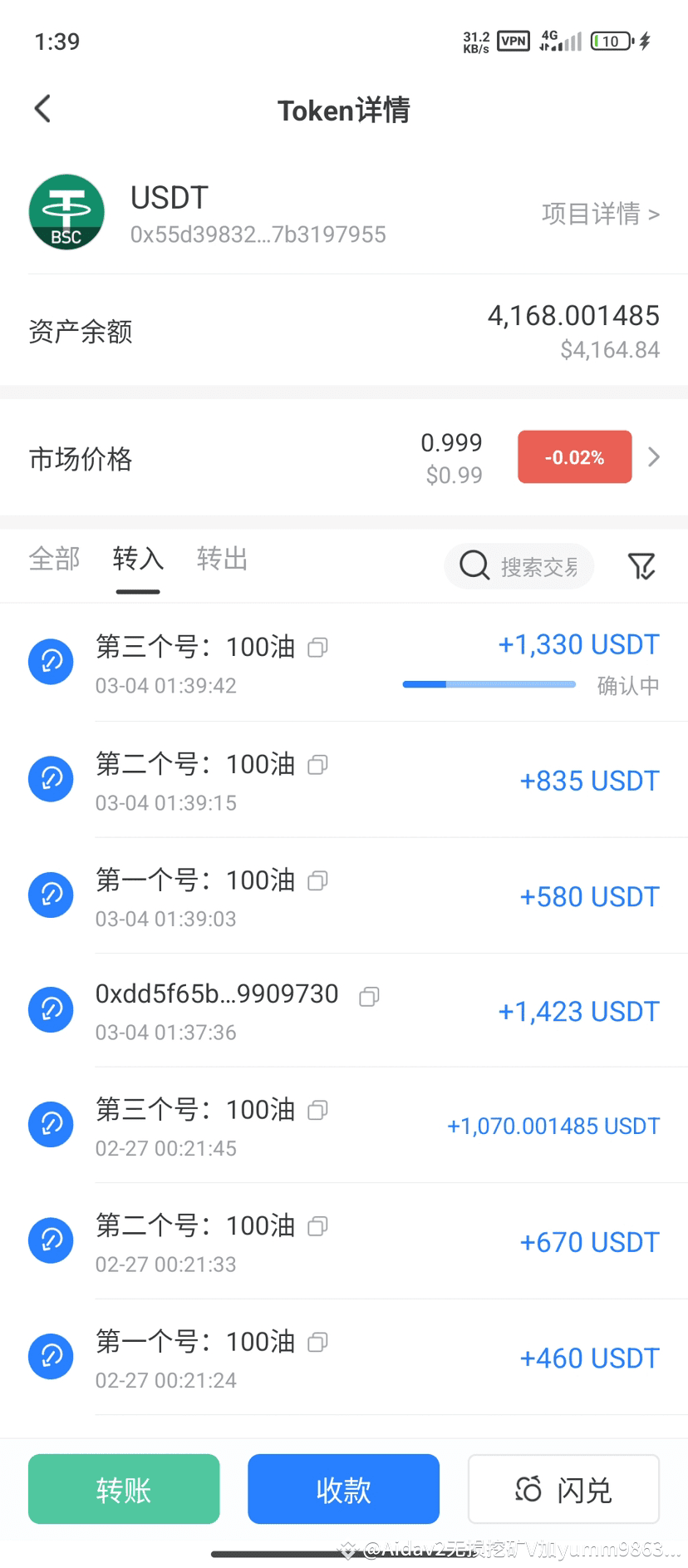Tap the blue 收款 receive button
Screen dimensions: 688x1568
pos(343,1489)
